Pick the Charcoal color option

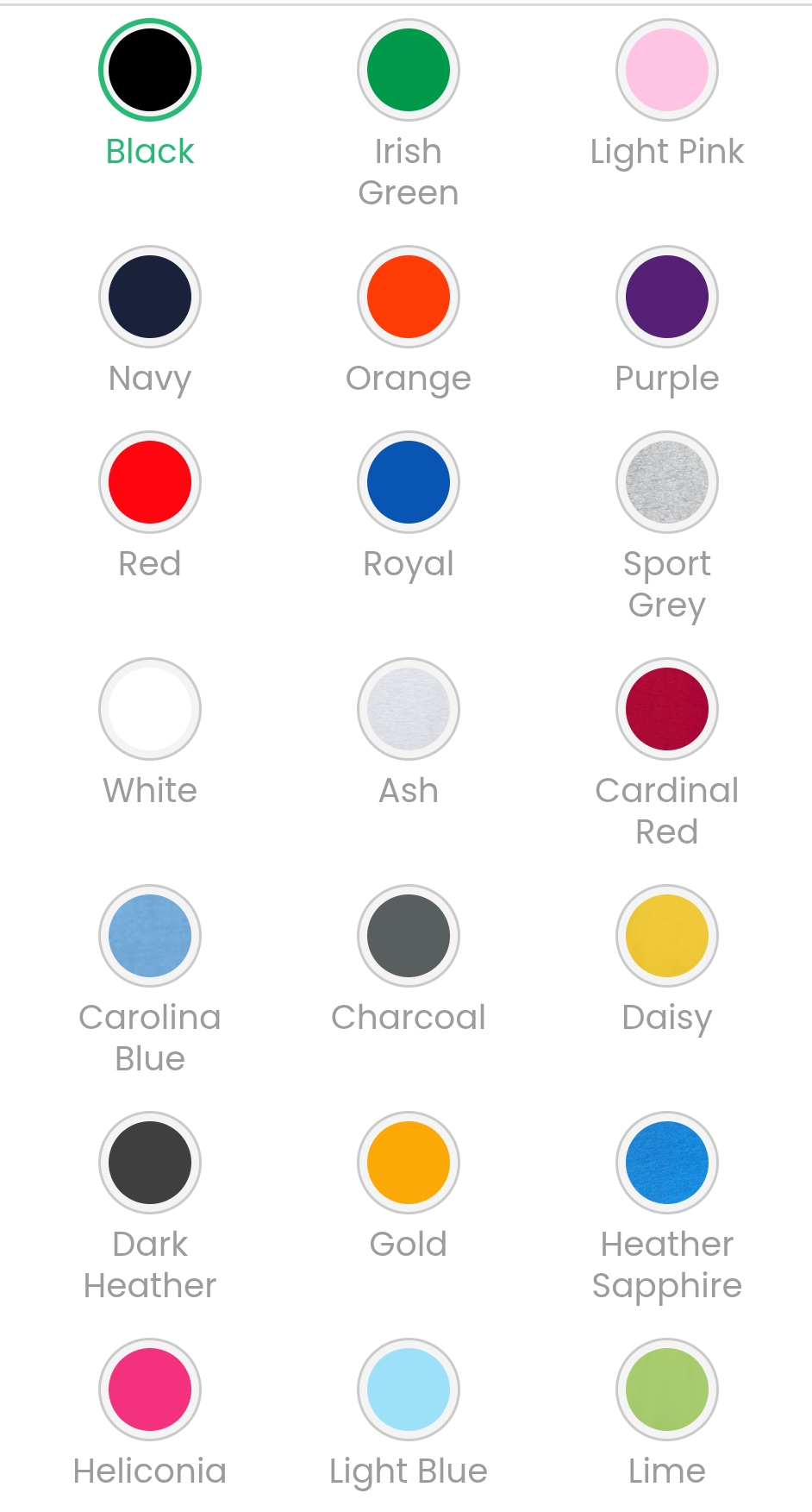pos(409,936)
